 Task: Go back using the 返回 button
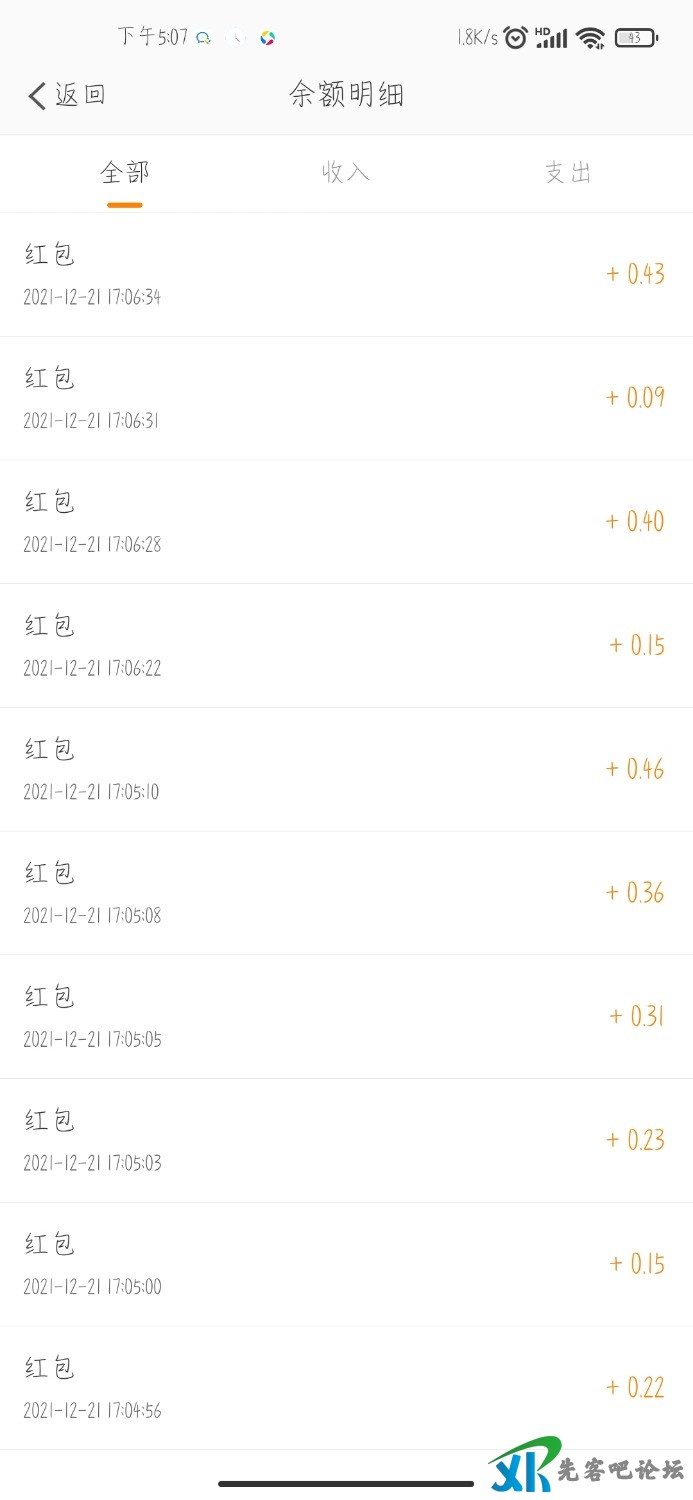67,96
